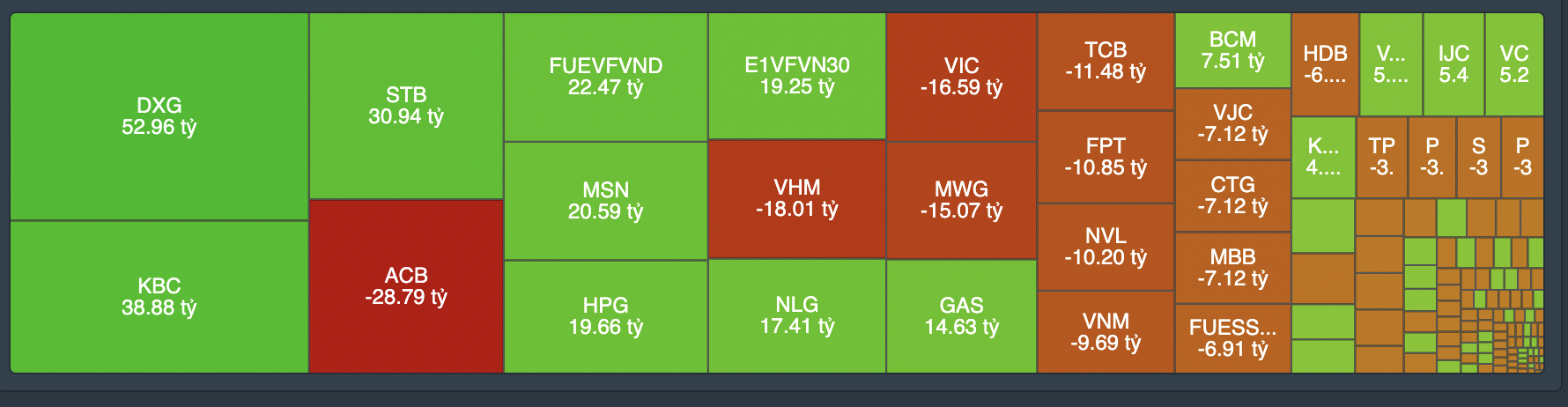
Task: Select the KBC 38.88 tỷ tile
Action: (x=159, y=297)
